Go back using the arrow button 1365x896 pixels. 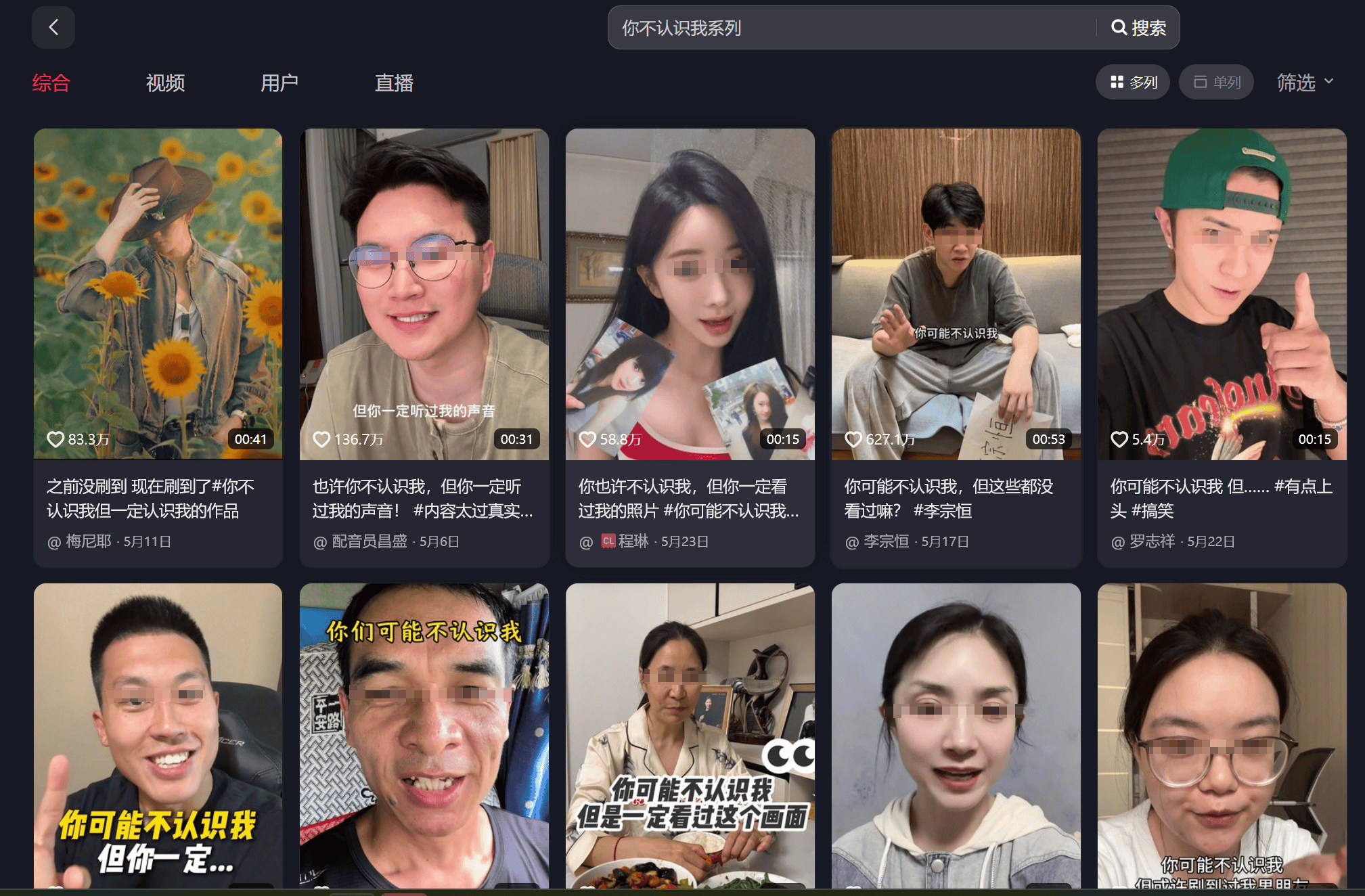pos(53,28)
